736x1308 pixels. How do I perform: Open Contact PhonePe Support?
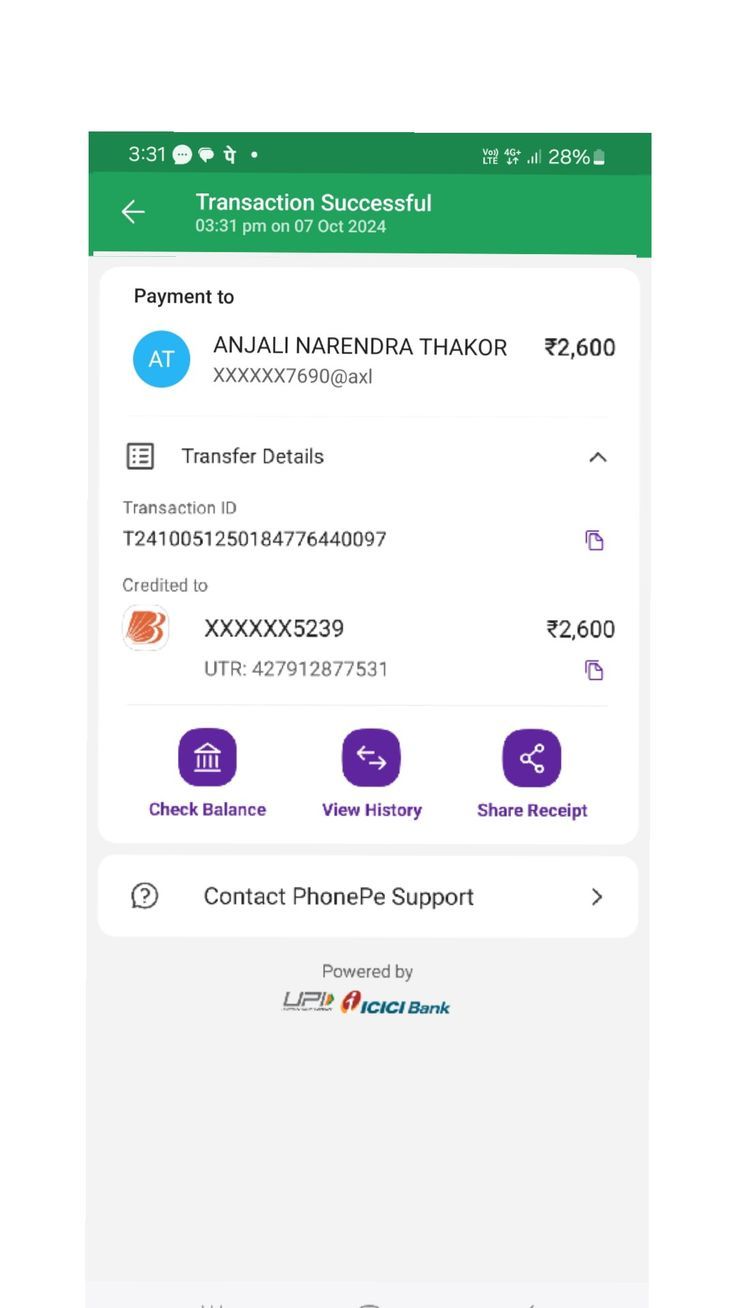click(368, 896)
